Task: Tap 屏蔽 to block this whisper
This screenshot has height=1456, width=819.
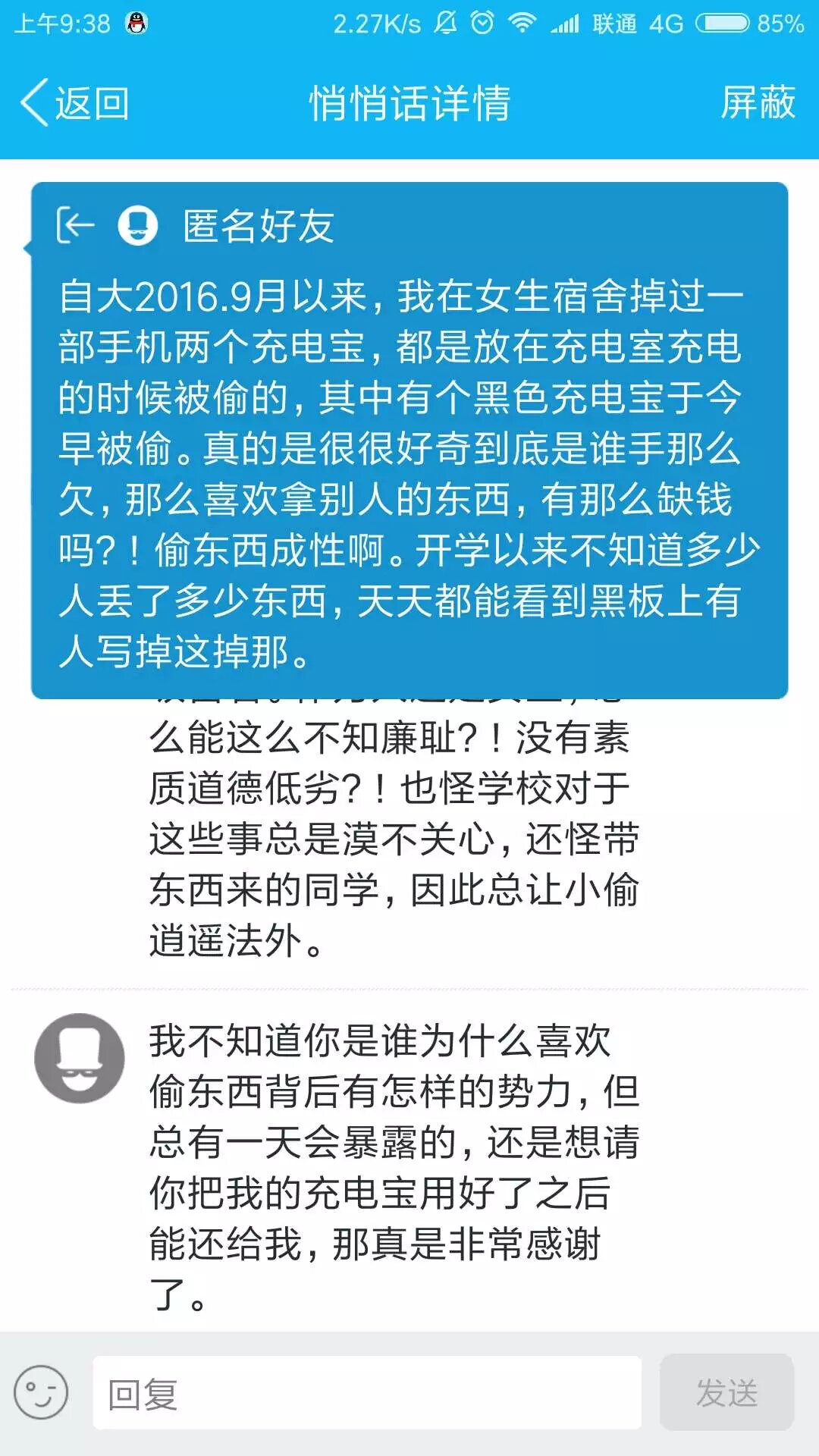Action: tap(758, 103)
